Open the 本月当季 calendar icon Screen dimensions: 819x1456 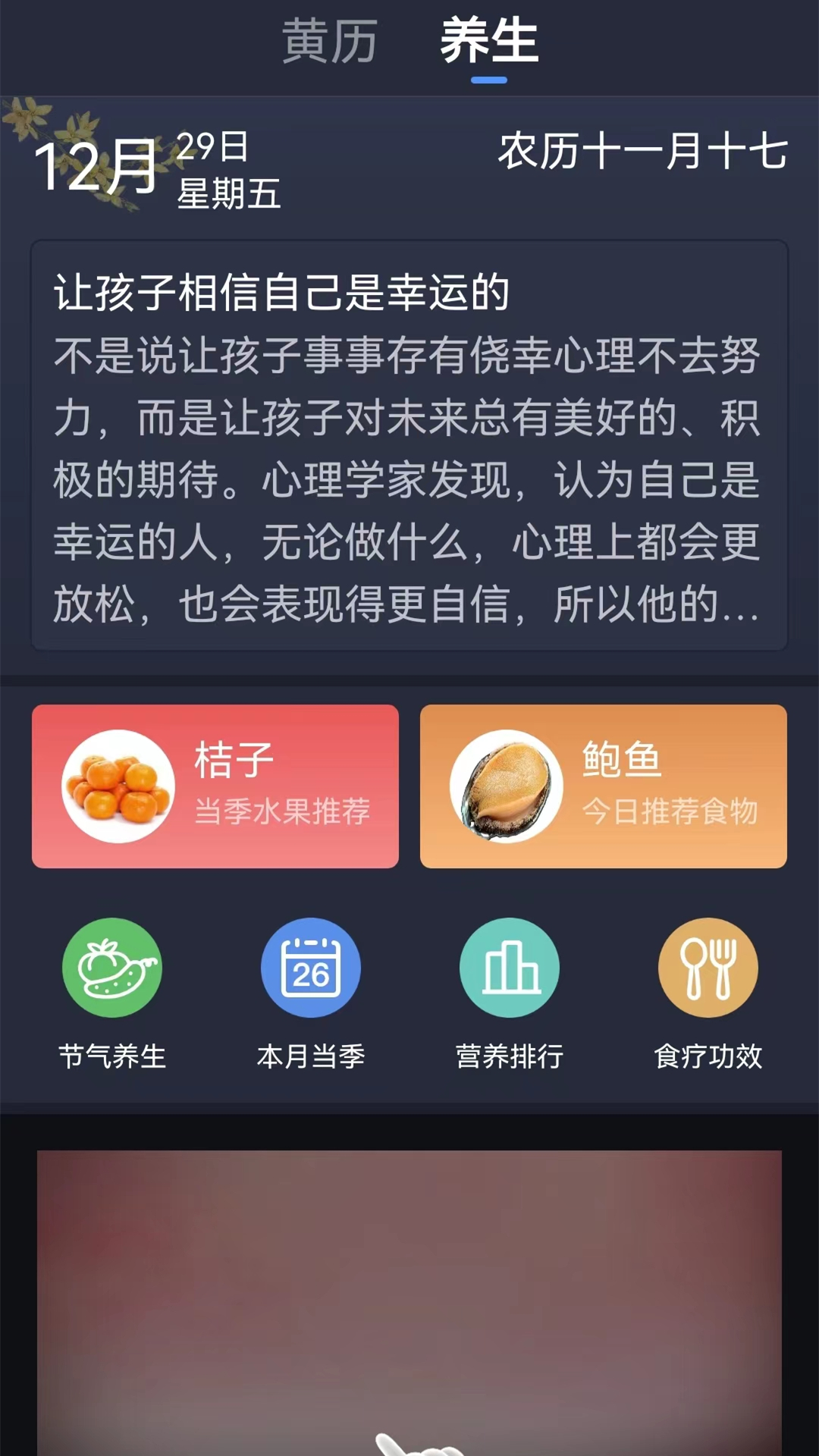[x=310, y=967]
